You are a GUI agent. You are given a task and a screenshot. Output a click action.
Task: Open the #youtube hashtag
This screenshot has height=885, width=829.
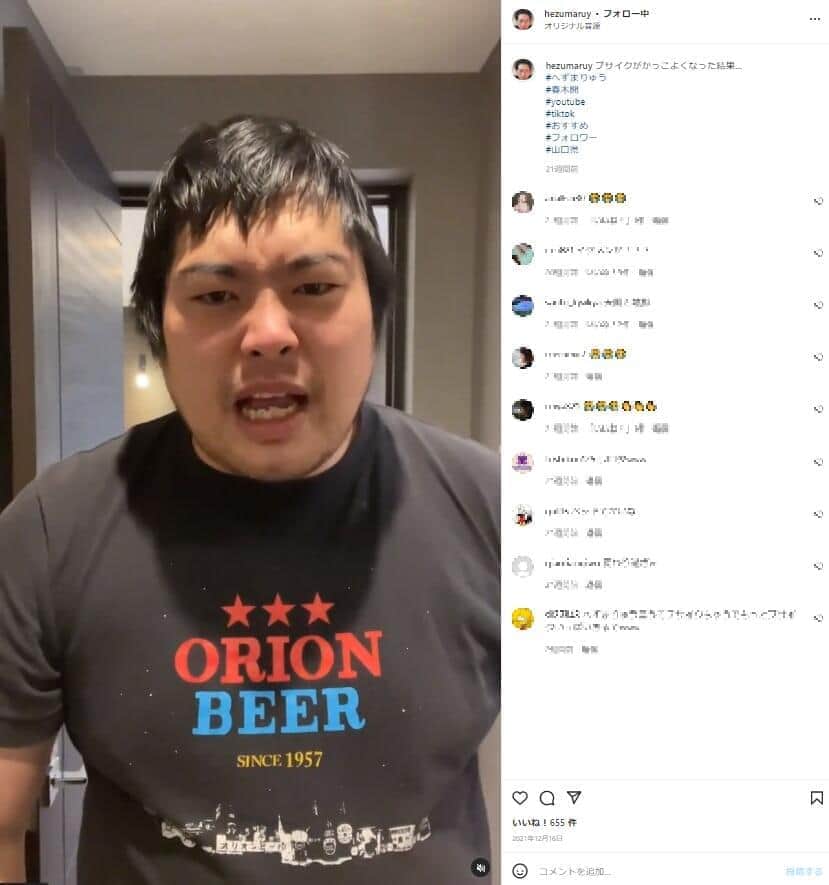(x=565, y=102)
